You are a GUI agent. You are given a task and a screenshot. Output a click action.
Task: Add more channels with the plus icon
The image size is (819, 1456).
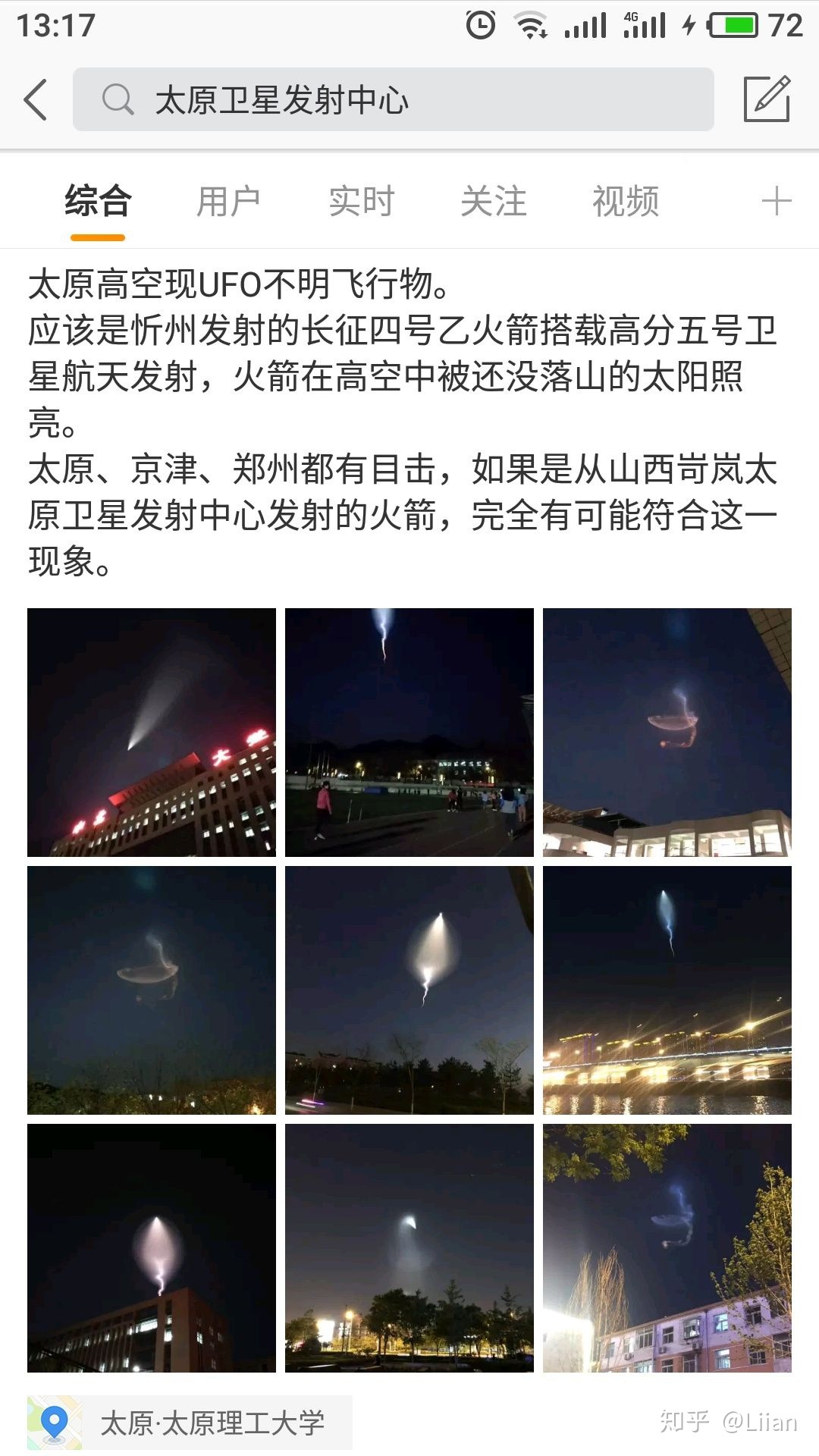(x=776, y=202)
